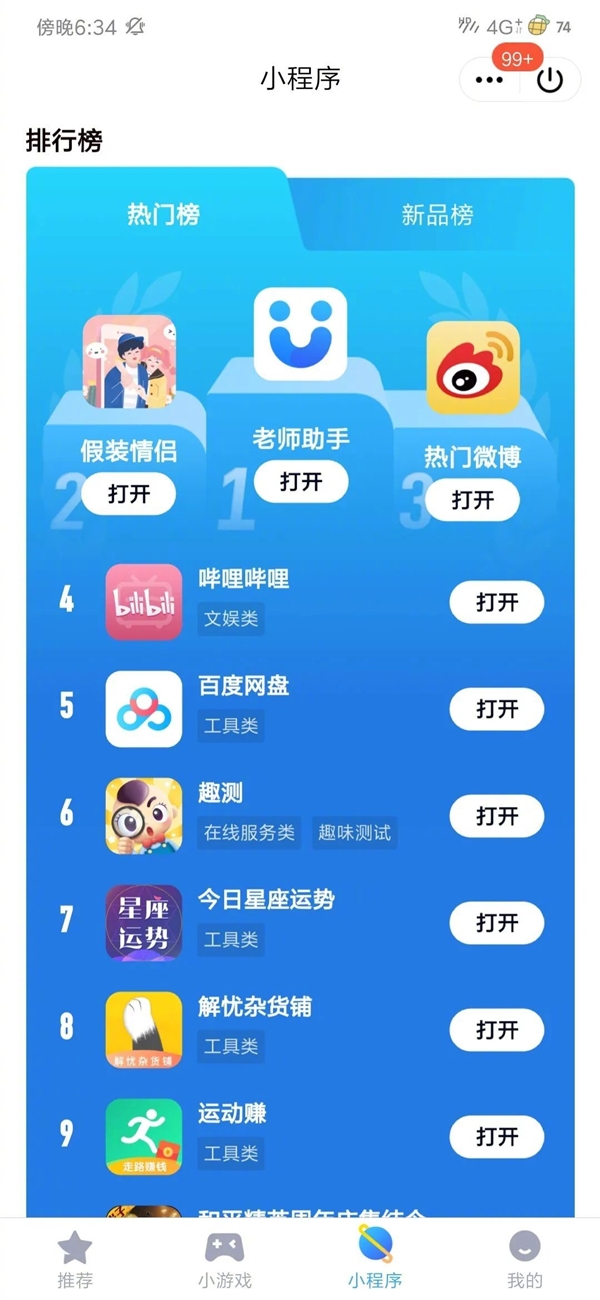Tap the 老师助手 app icon

point(300,334)
